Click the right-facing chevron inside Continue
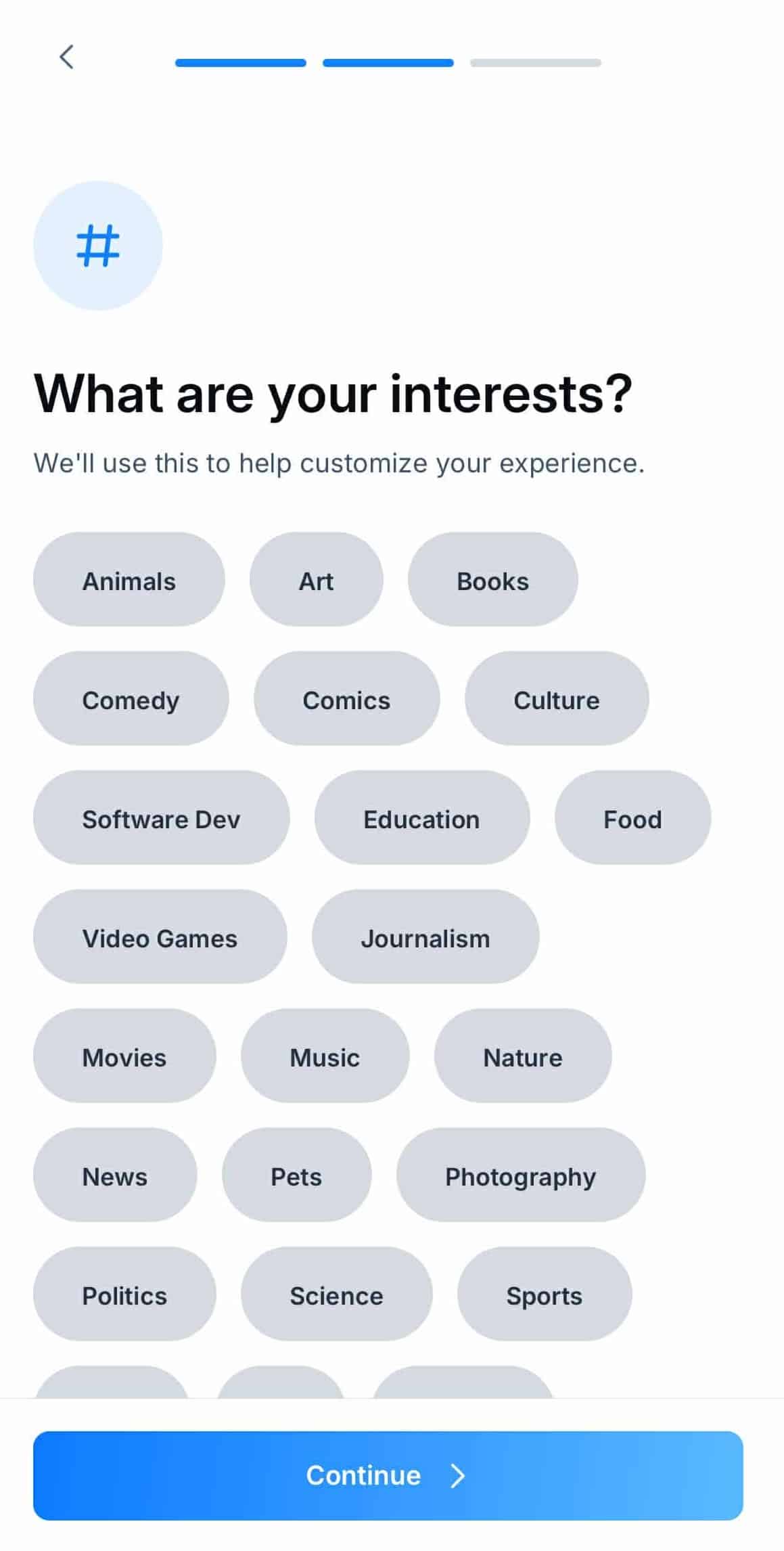 click(x=457, y=1476)
